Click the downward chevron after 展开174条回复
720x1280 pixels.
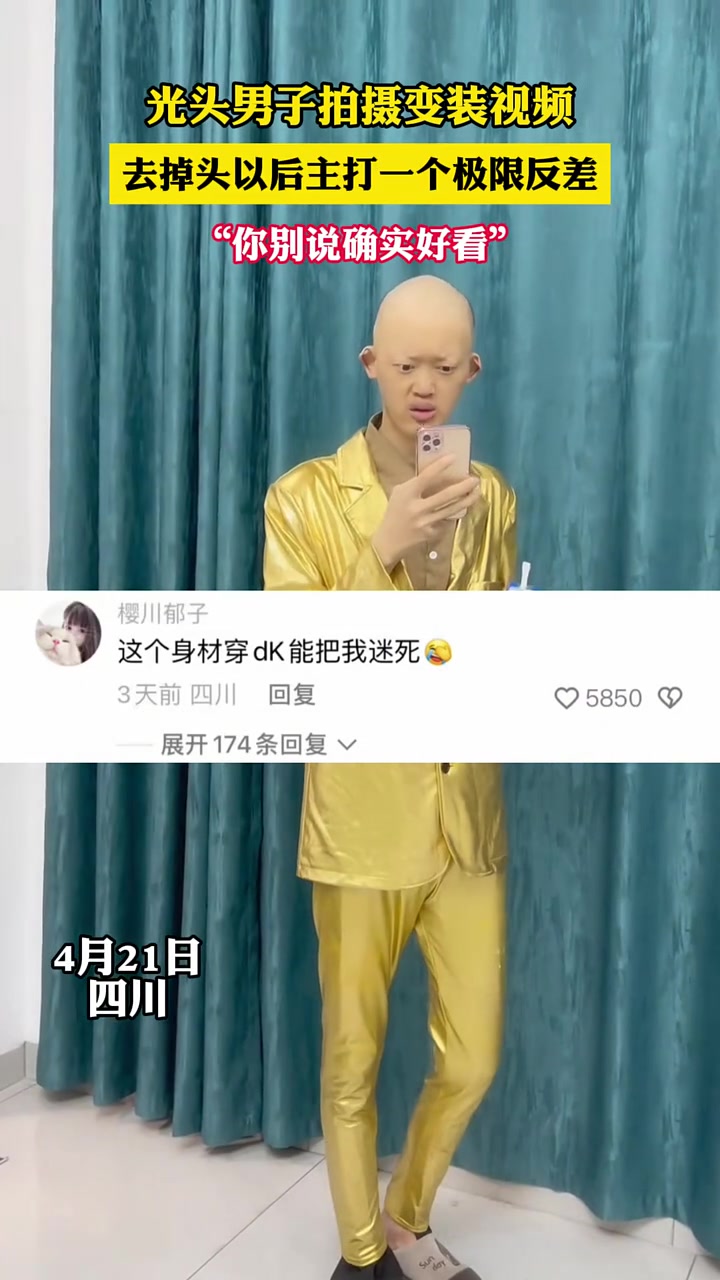(x=345, y=744)
